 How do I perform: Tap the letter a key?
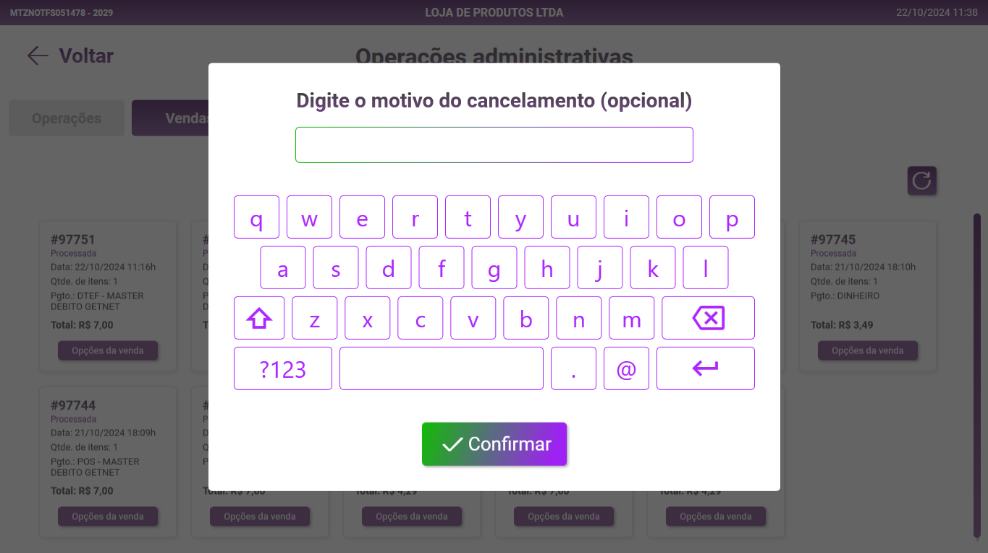tap(283, 268)
